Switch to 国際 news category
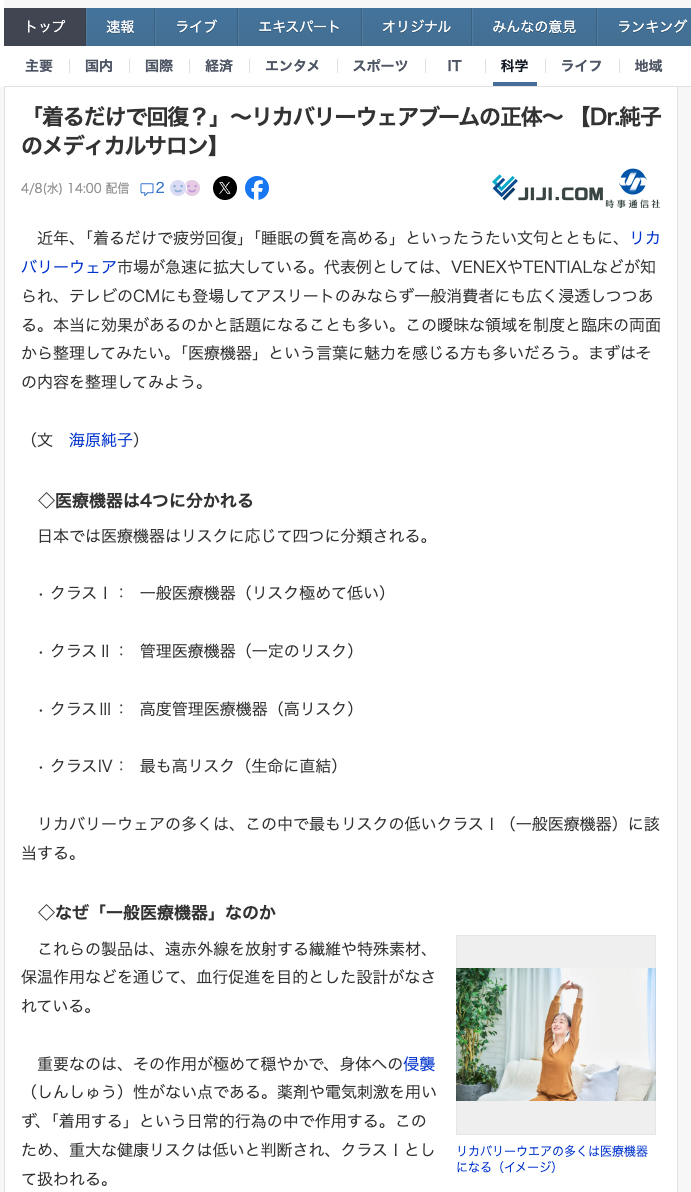691x1192 pixels. [159, 66]
